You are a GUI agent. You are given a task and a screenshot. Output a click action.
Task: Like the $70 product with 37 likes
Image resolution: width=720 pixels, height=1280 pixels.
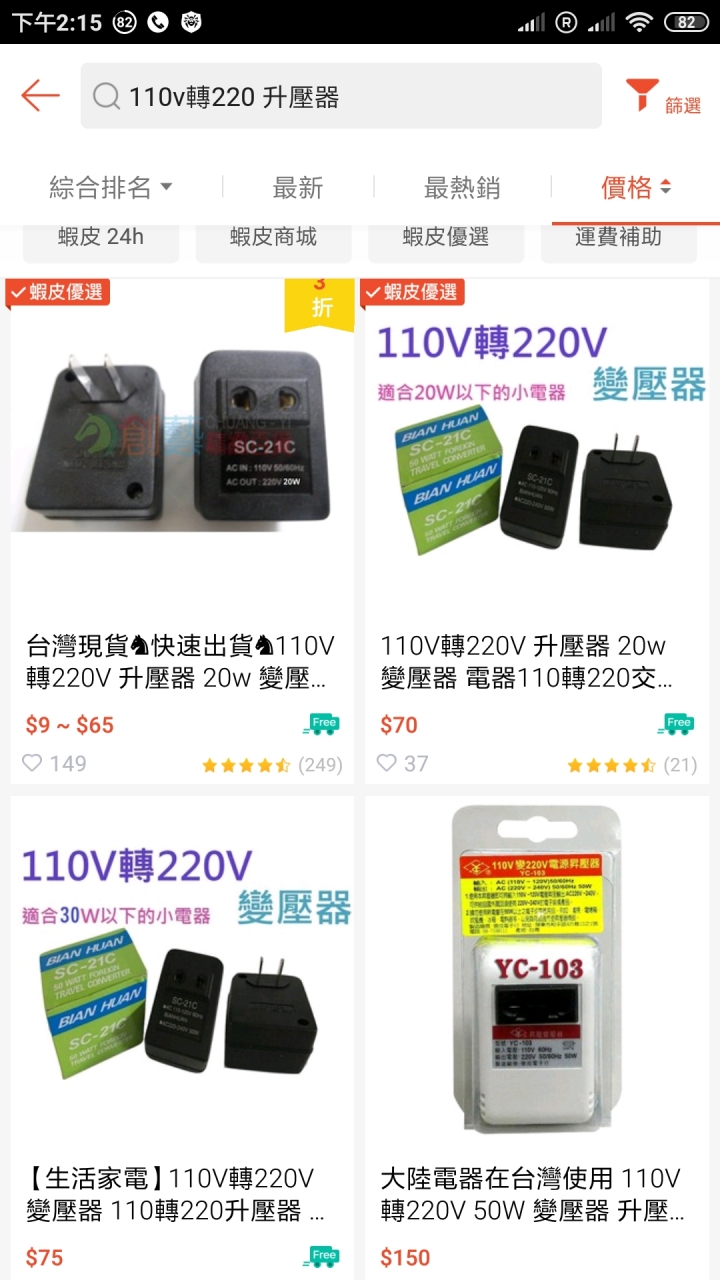tap(387, 764)
